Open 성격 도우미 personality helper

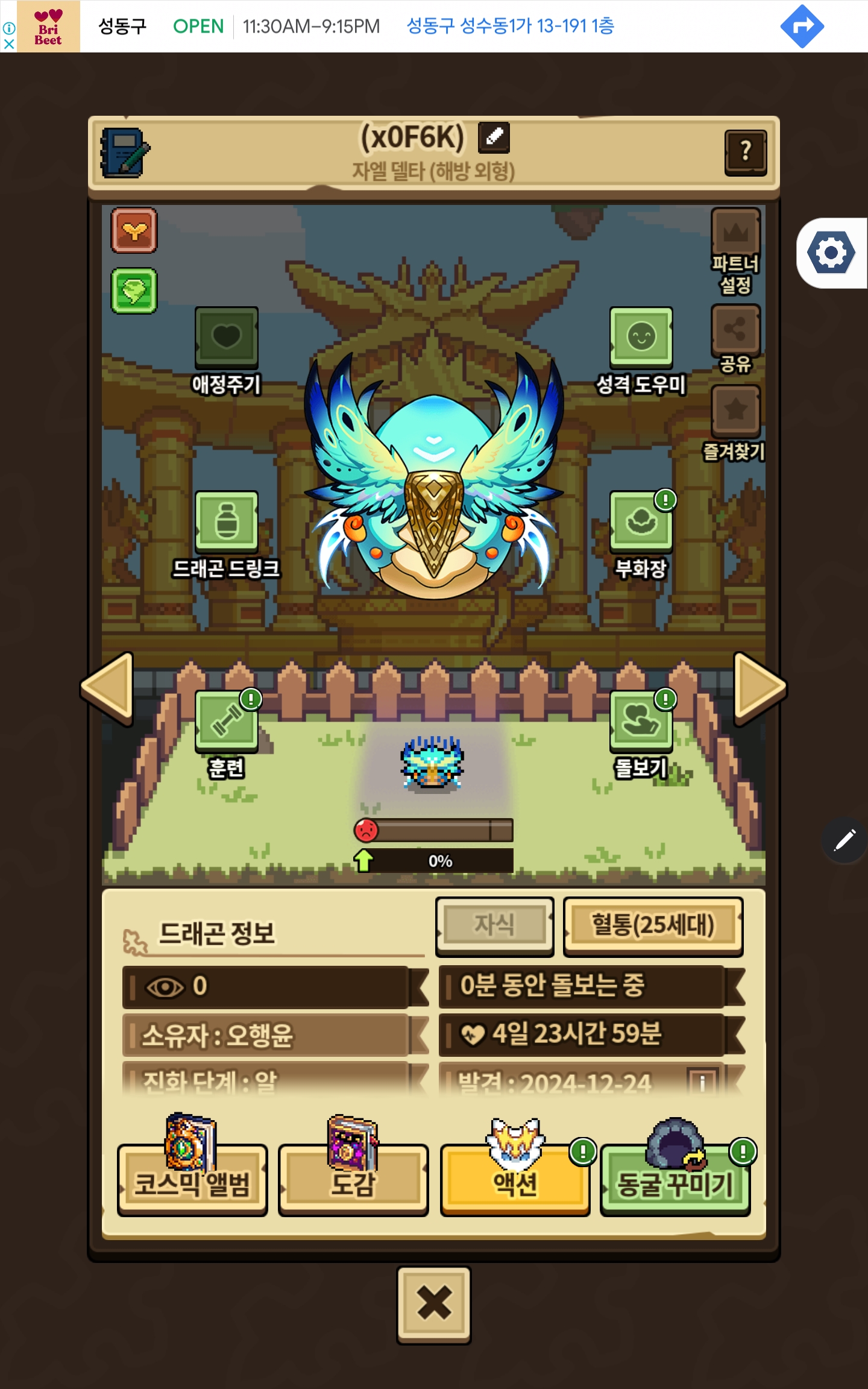point(641,338)
